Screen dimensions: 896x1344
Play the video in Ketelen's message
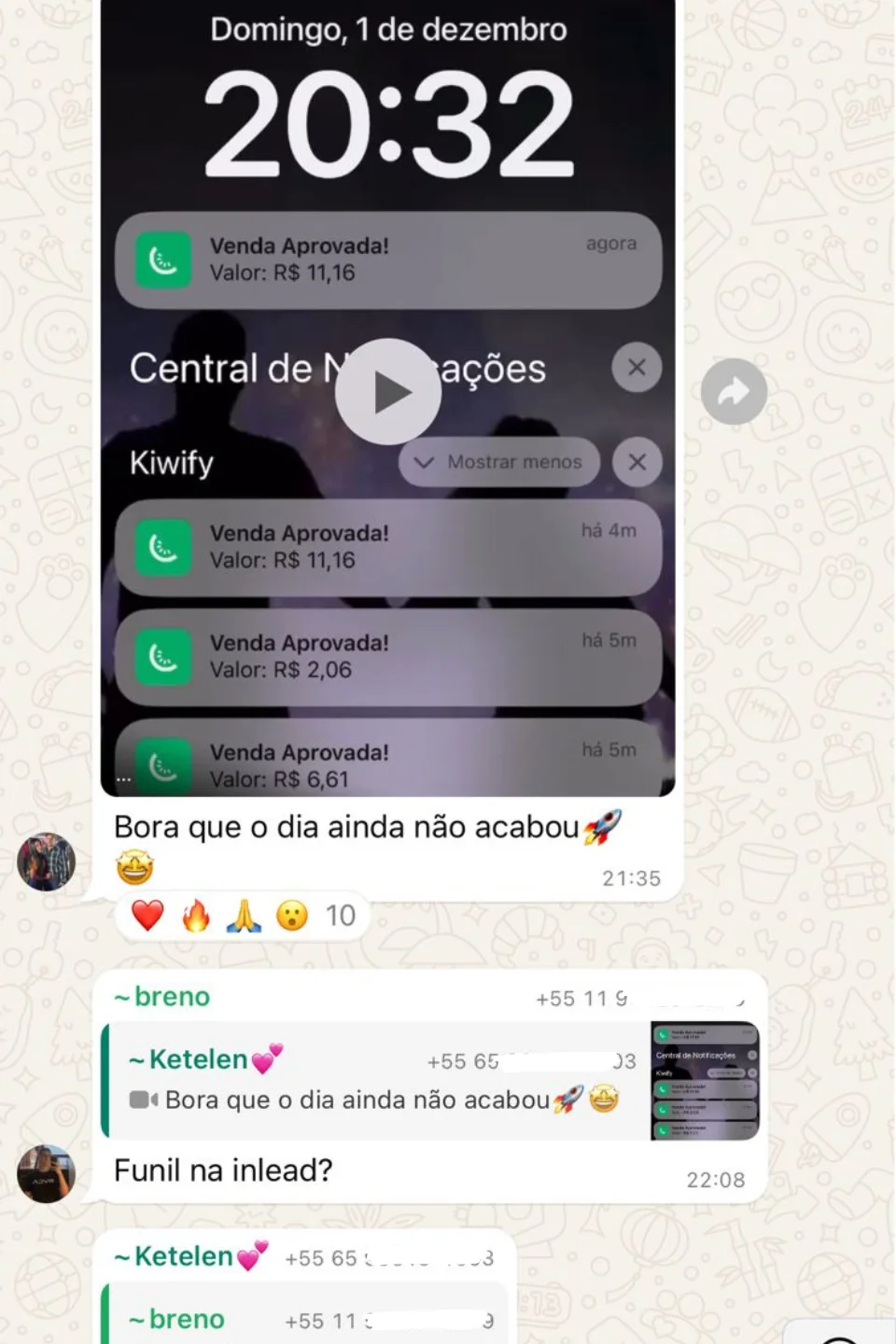point(387,392)
